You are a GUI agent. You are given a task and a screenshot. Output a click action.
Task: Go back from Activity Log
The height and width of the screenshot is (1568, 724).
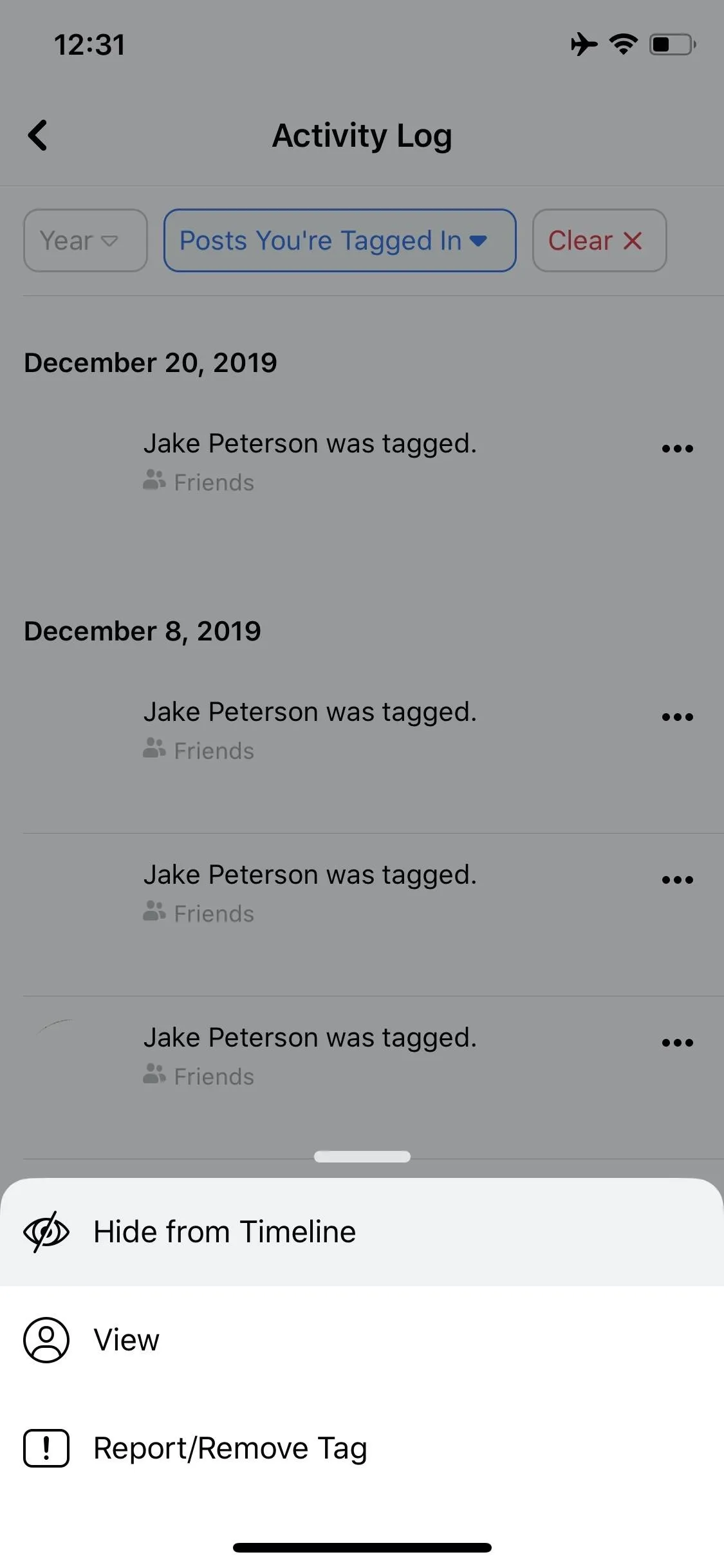[x=38, y=135]
